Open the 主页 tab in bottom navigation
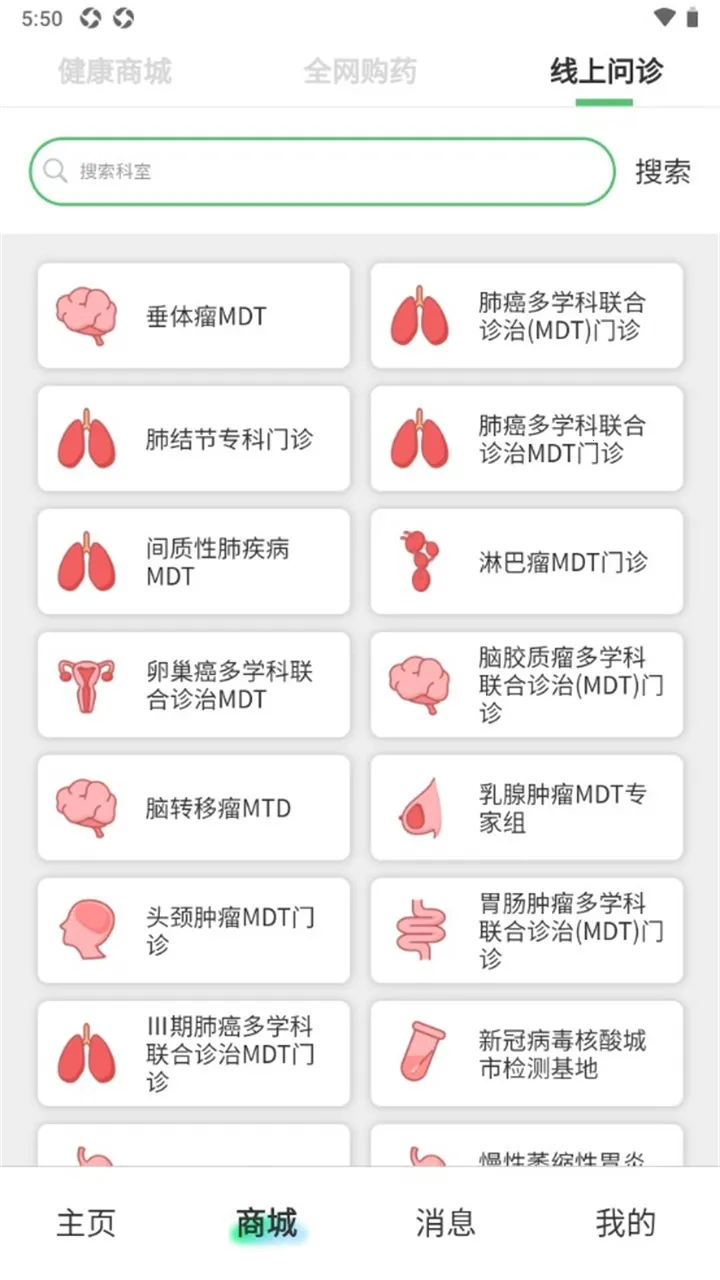The width and height of the screenshot is (720, 1280). (x=86, y=1221)
